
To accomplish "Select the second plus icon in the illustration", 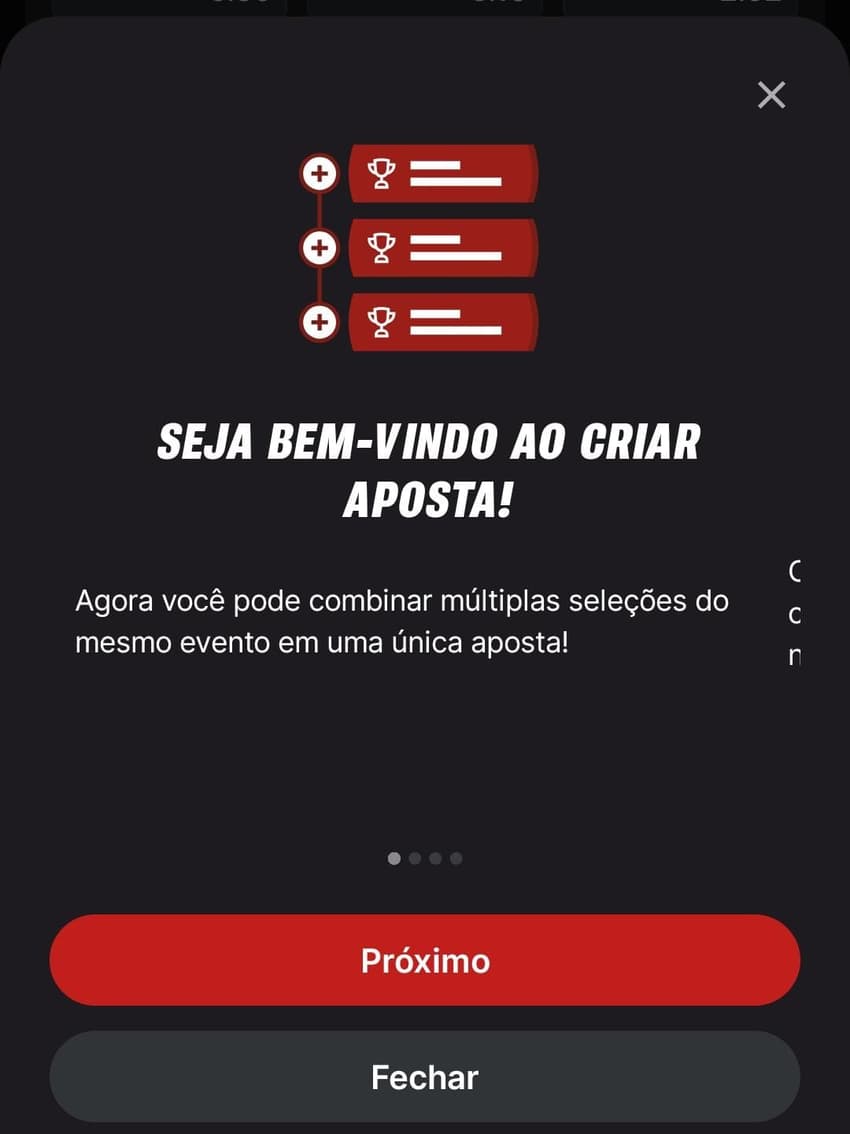I will [x=319, y=247].
